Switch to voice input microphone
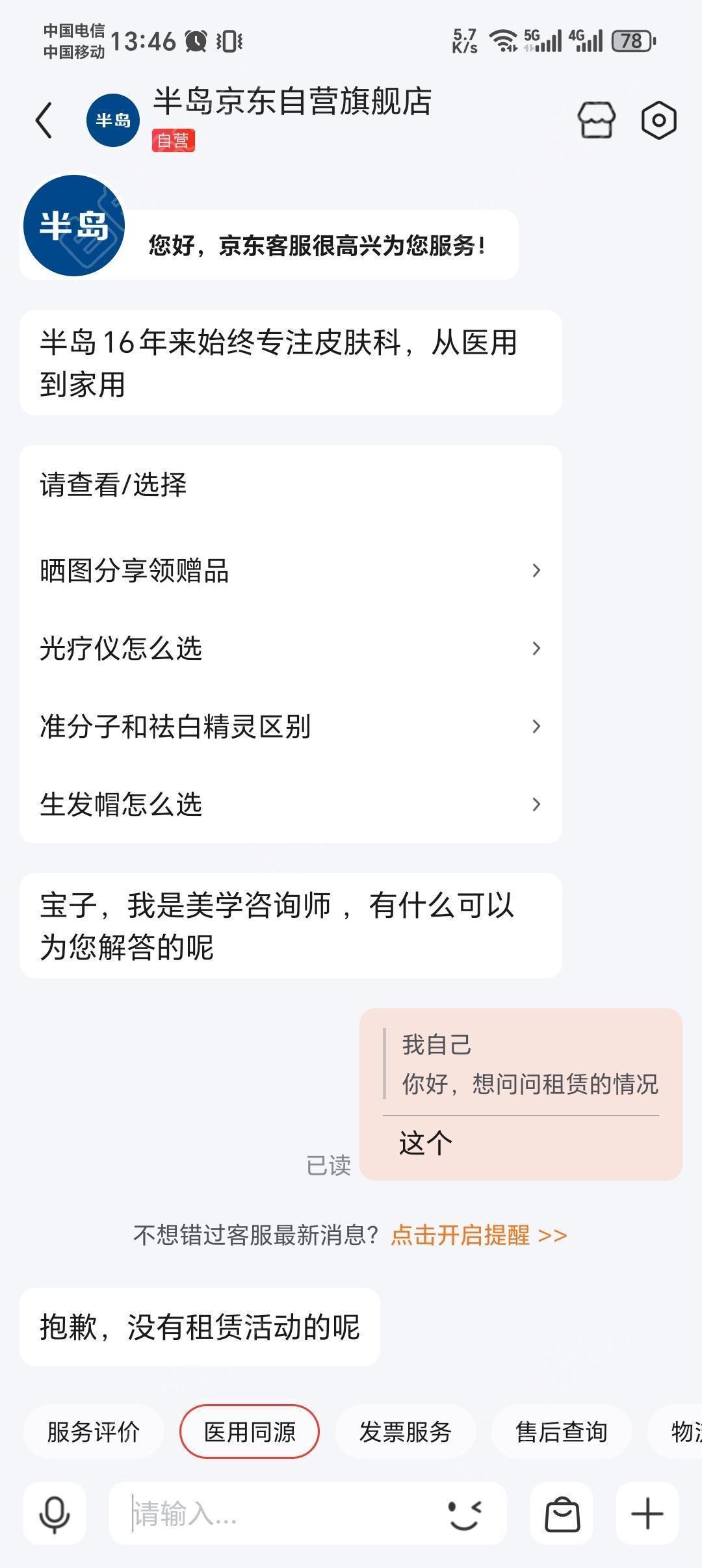702x1568 pixels. tap(55, 1514)
